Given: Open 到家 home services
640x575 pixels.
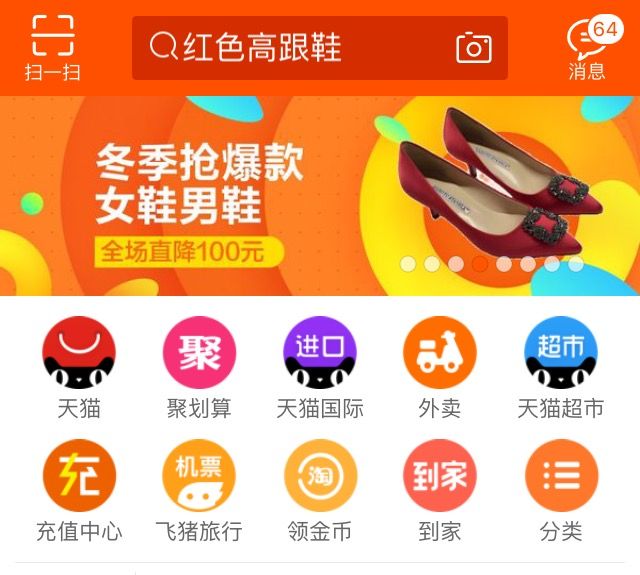Looking at the screenshot, I should 440,490.
